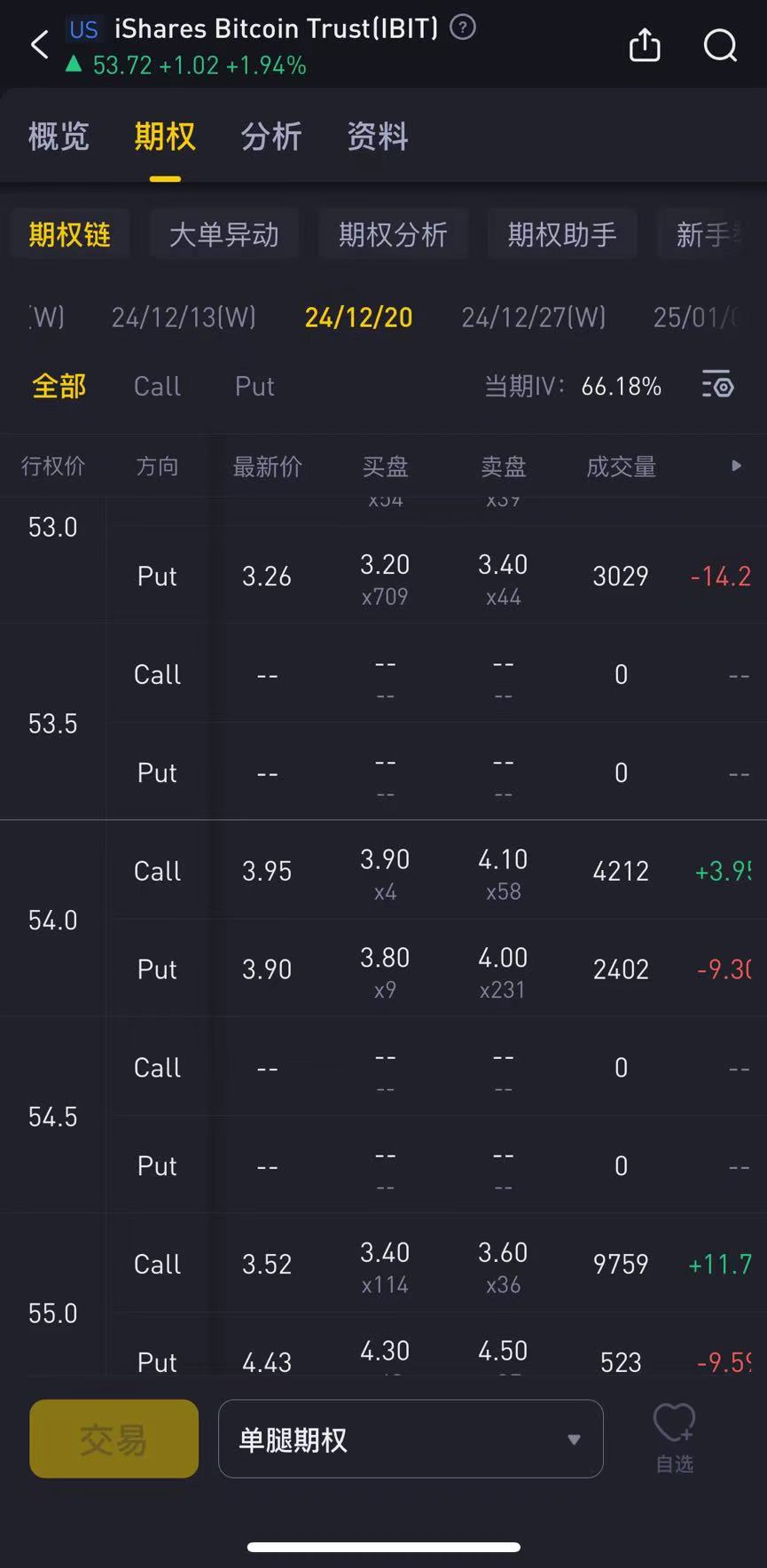Choose the 24/12/27(W) expiry date

[x=534, y=318]
